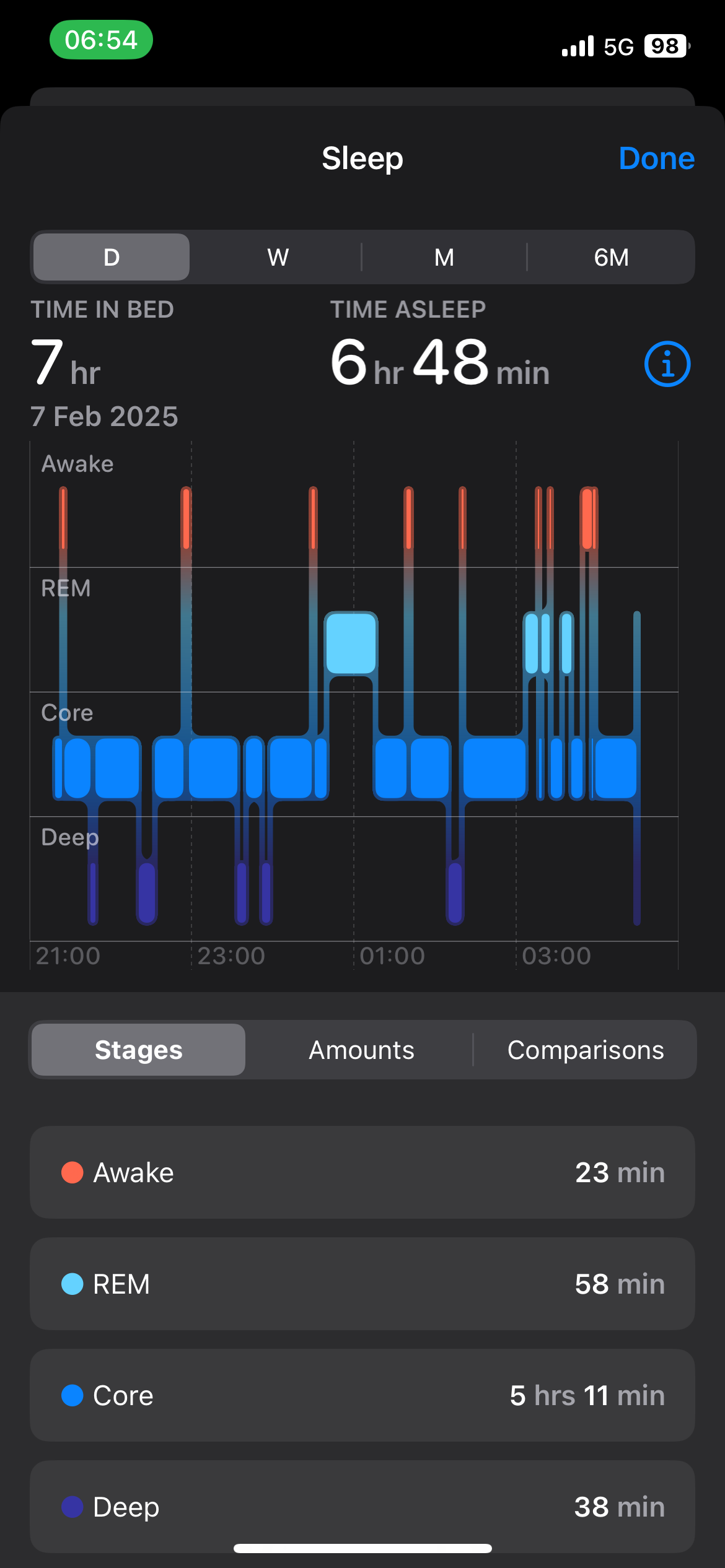
Task: Select the D day range
Action: click(112, 257)
